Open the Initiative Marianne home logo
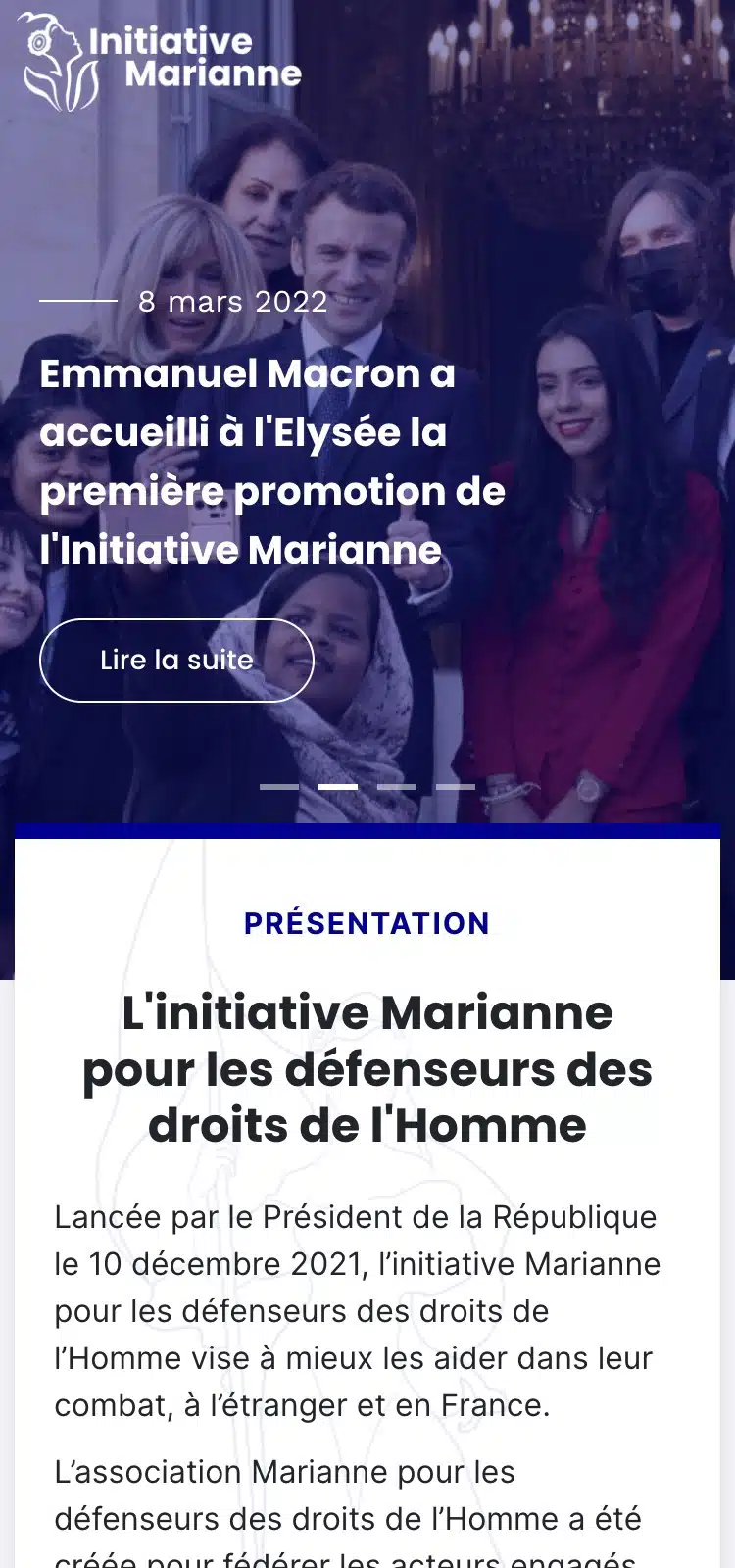The height and width of the screenshot is (1568, 735). [160, 61]
